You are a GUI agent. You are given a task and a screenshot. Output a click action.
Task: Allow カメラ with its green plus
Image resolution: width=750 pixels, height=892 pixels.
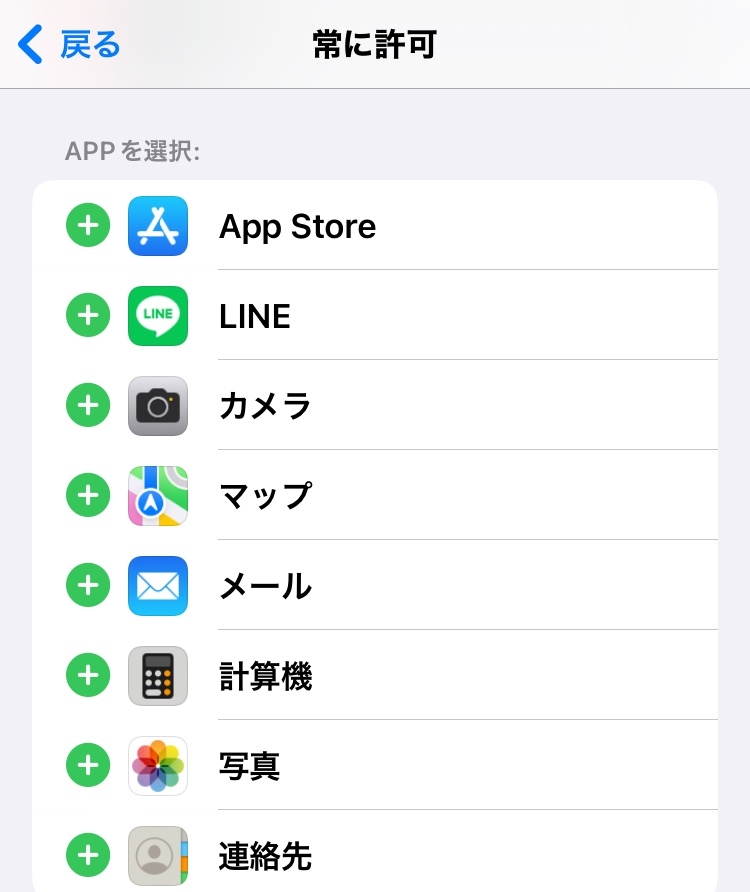(88, 406)
